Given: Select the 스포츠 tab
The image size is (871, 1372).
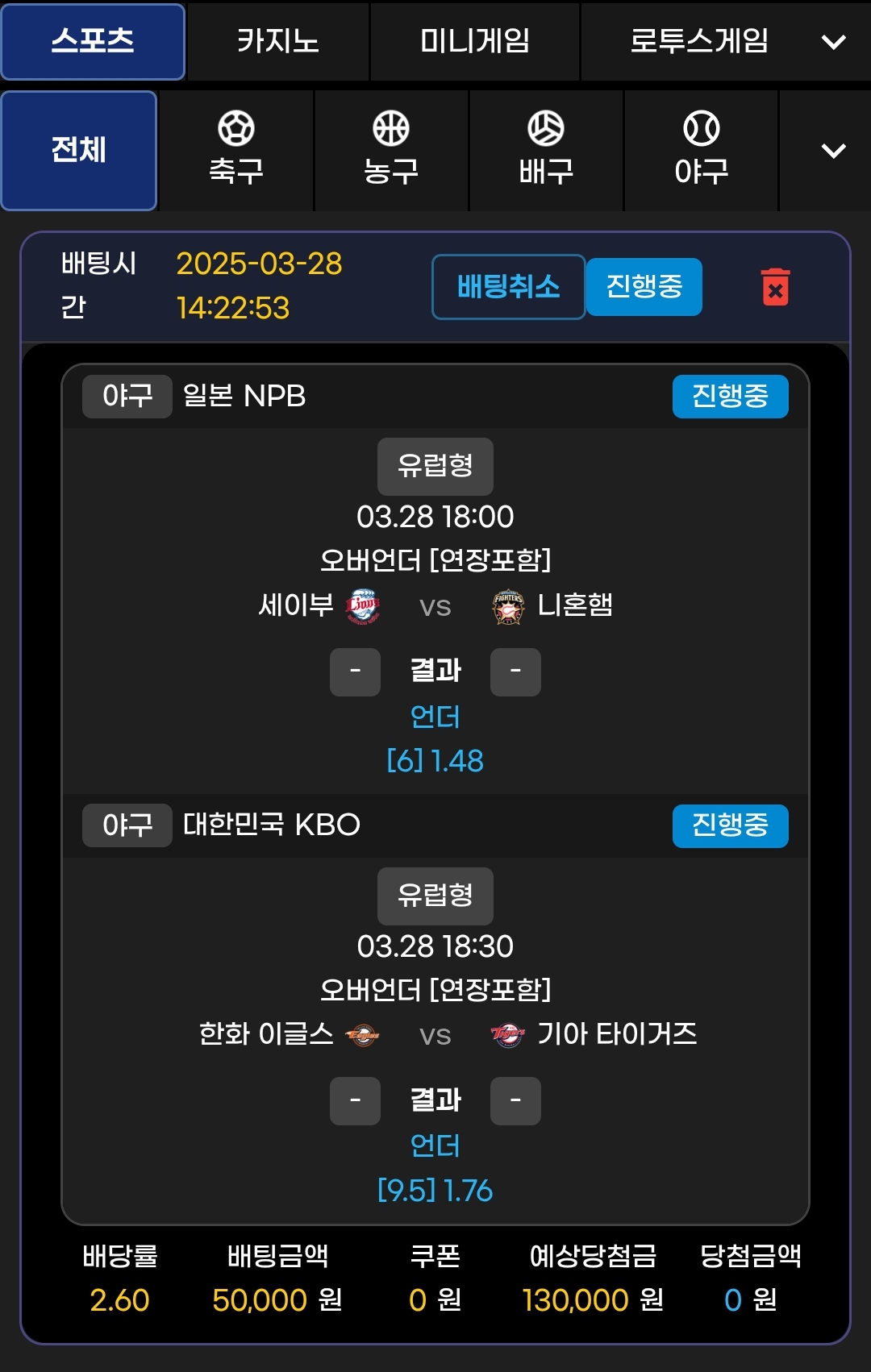Looking at the screenshot, I should coord(93,41).
